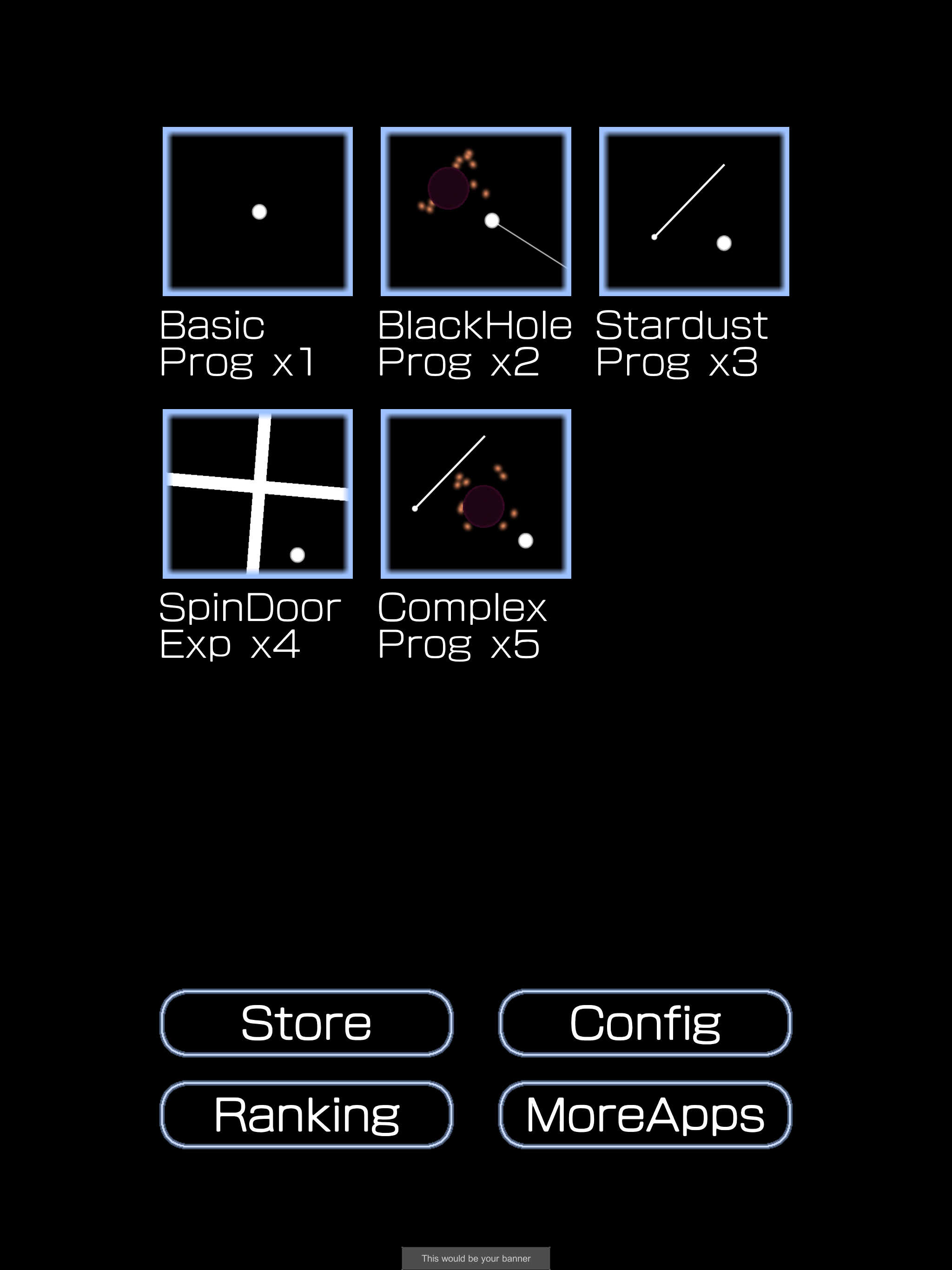This screenshot has width=952, height=1270.
Task: View the Ranking leaderboard
Action: pos(306,1114)
